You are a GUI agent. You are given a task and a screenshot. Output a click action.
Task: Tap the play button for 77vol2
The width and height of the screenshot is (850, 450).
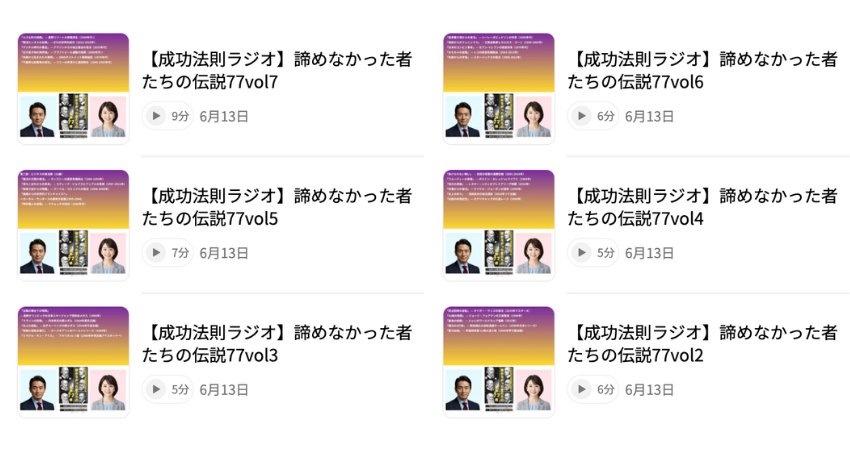[x=582, y=389]
